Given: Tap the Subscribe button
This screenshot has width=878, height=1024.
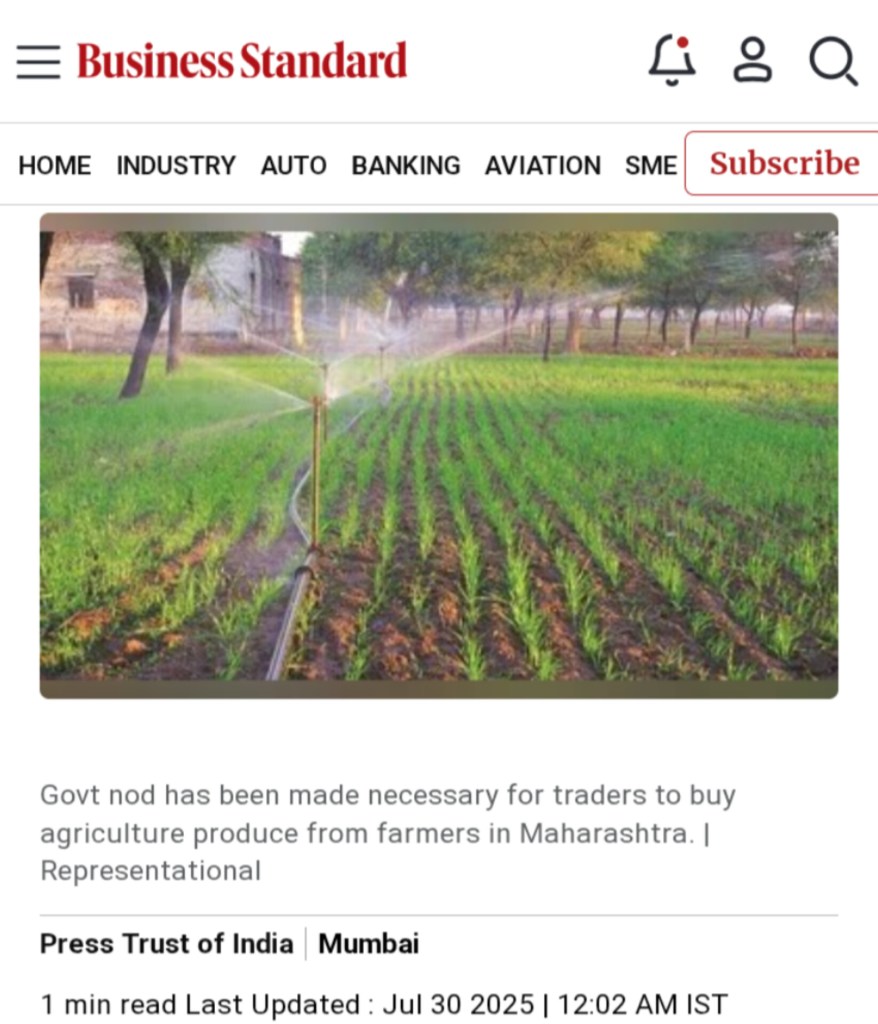Looking at the screenshot, I should coord(784,163).
